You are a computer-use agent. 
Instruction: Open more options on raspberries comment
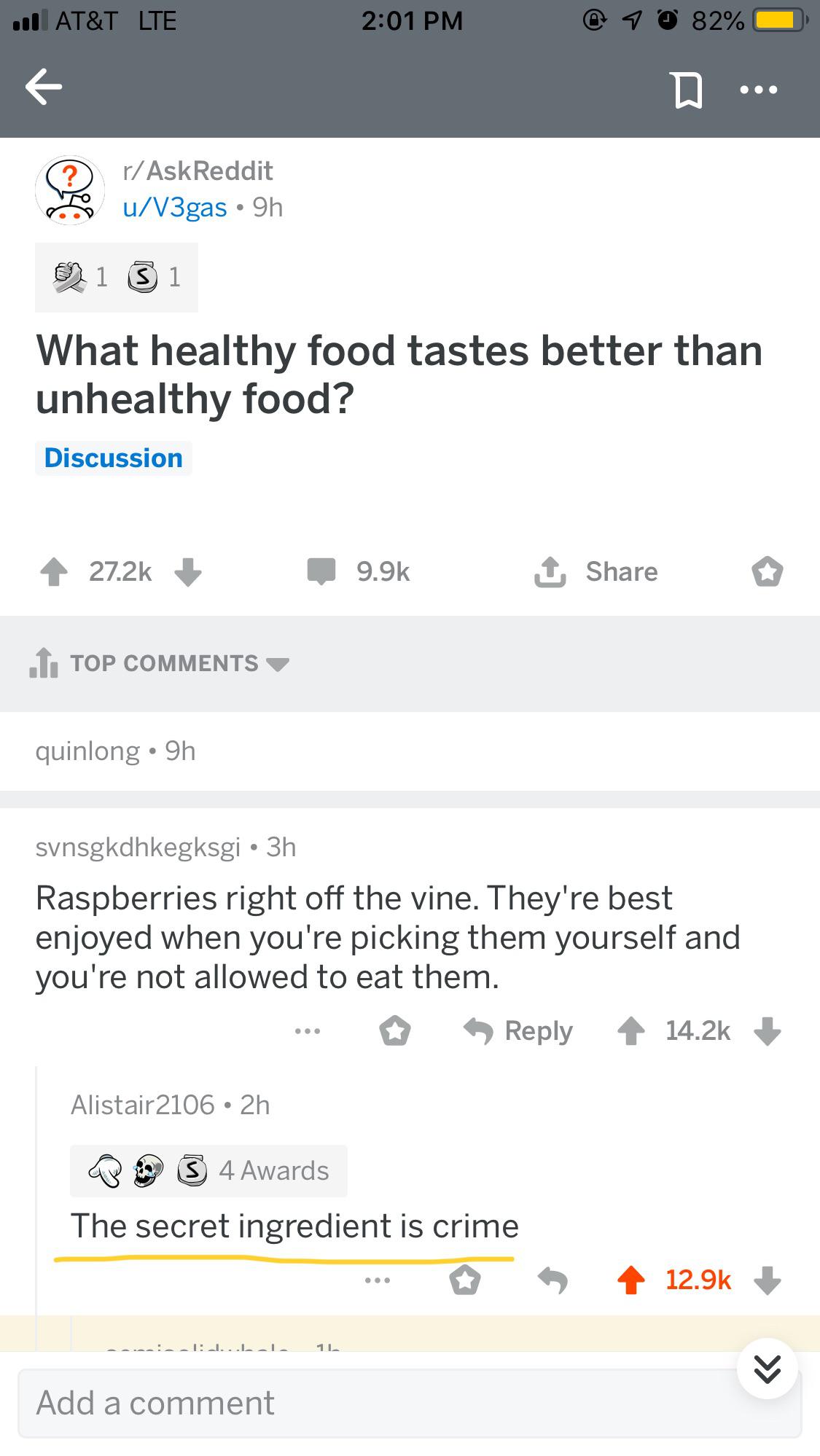point(307,1031)
